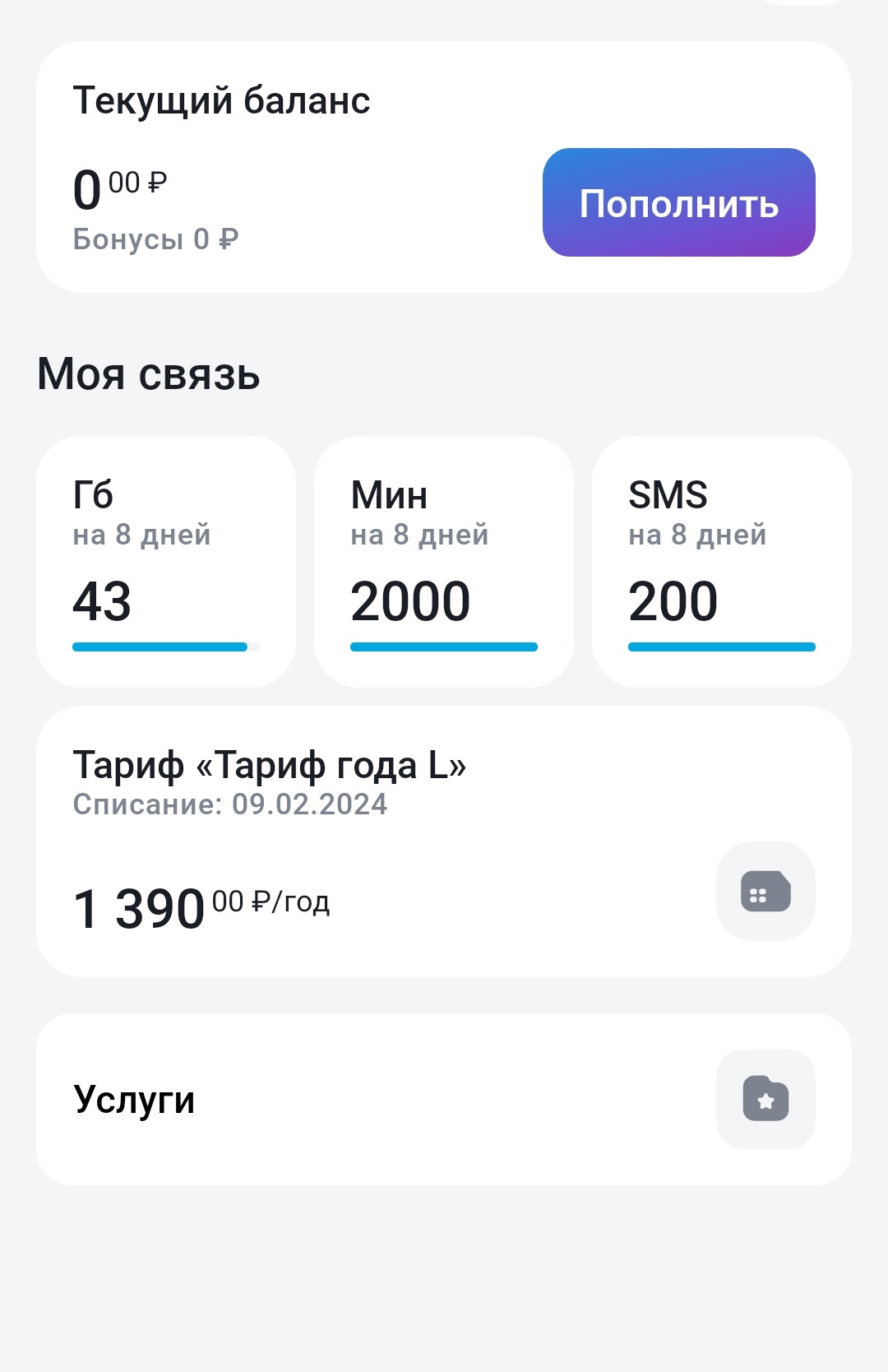Tap the Пополнить top-up button
The image size is (888, 1372).
678,202
